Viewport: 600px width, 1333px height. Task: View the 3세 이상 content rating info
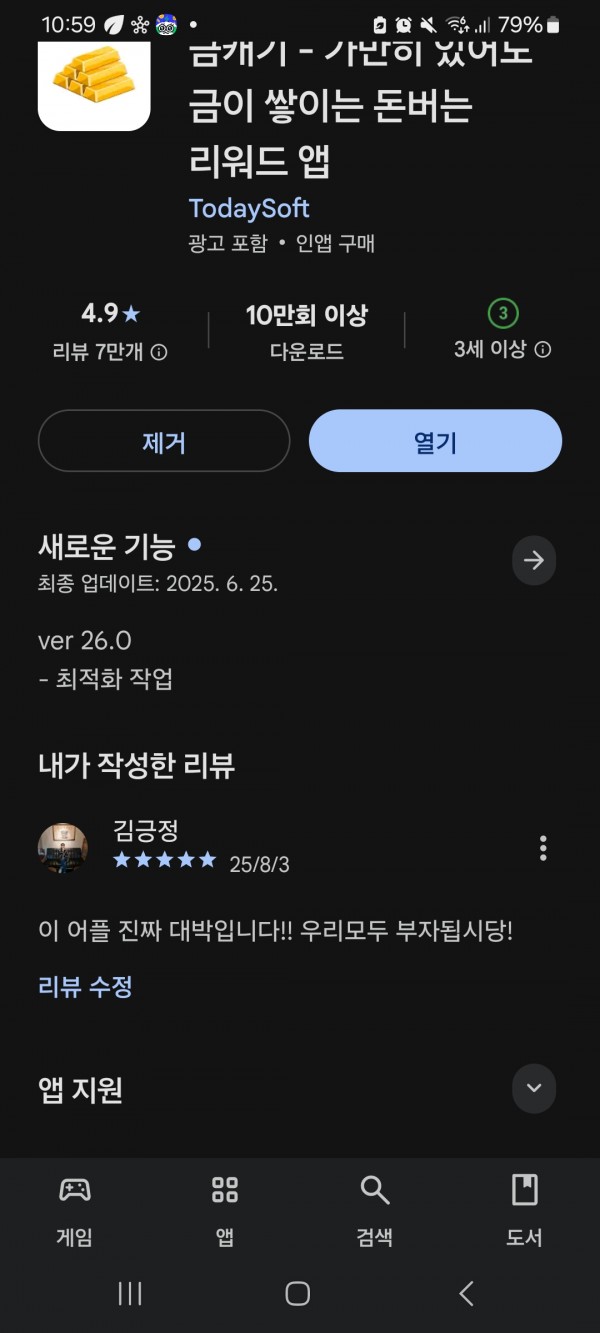point(543,350)
